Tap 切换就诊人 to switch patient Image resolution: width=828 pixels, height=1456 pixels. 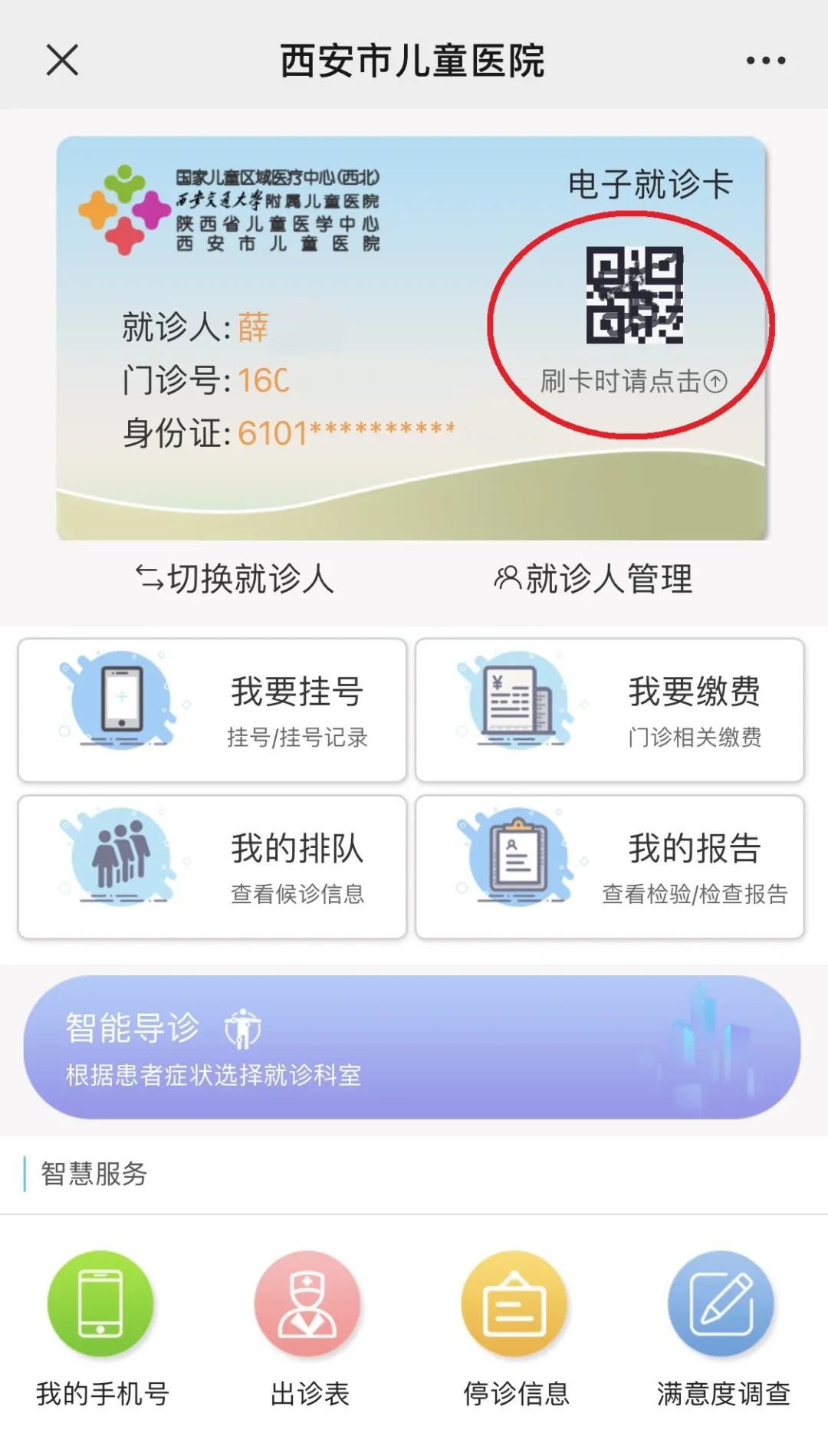coord(235,579)
